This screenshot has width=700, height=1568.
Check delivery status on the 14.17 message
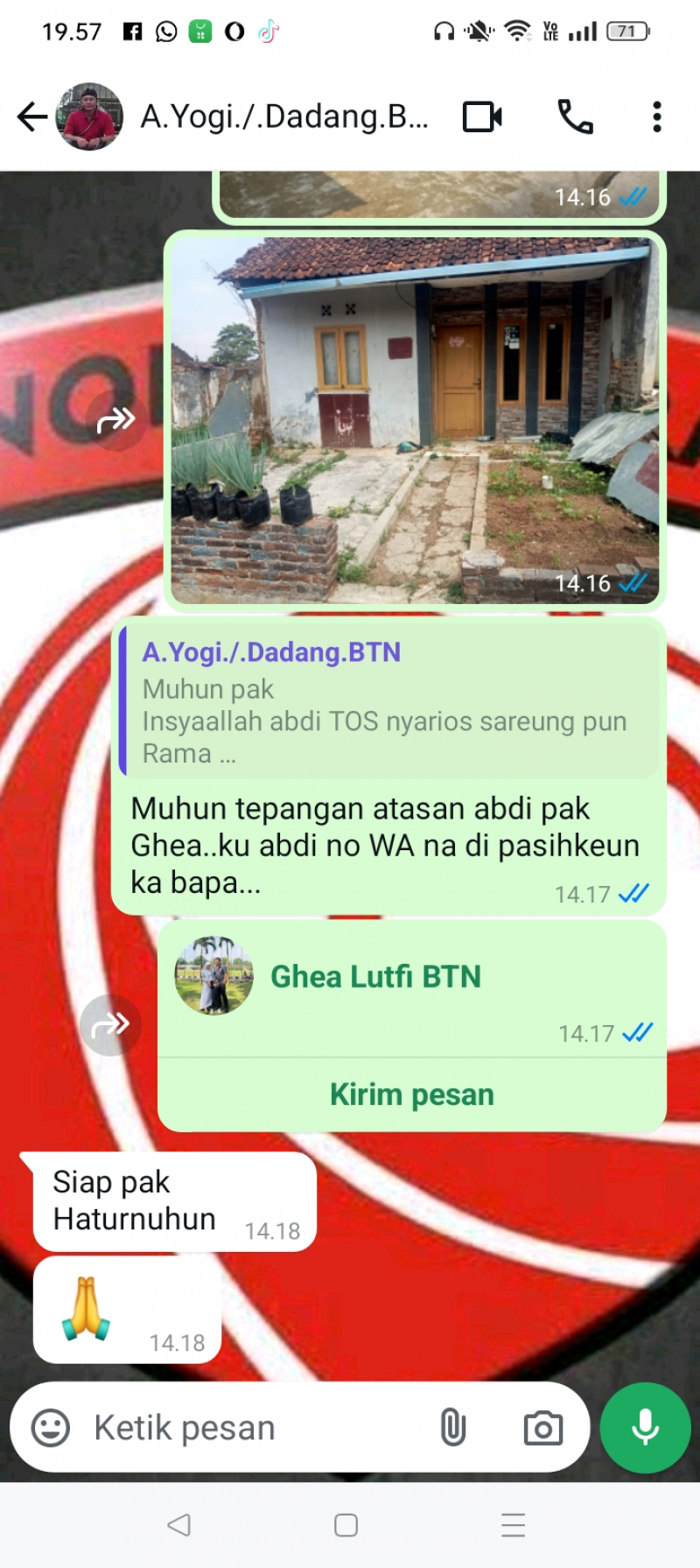(x=633, y=894)
